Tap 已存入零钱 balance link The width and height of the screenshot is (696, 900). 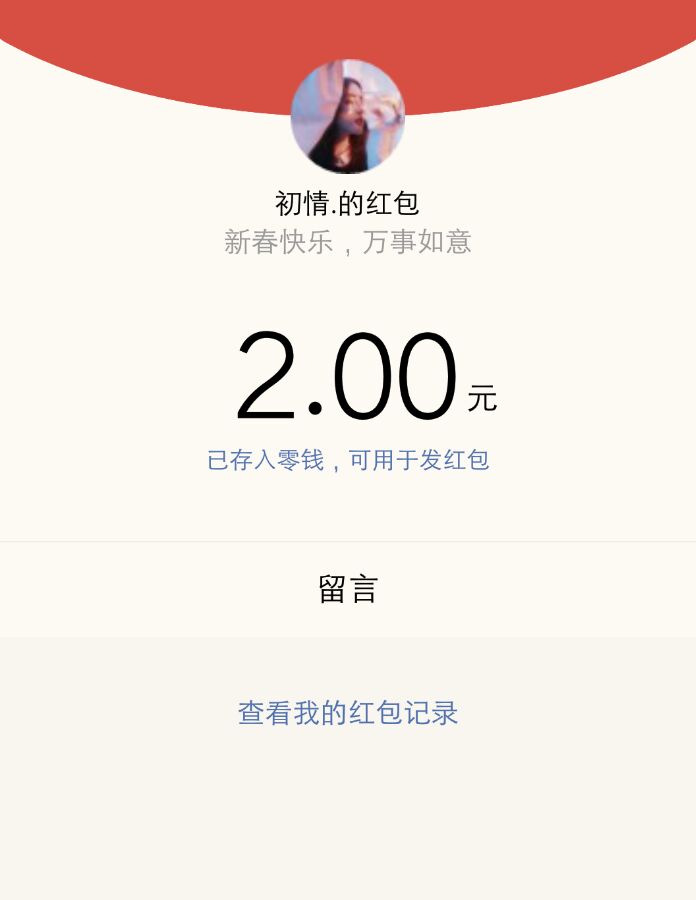point(347,460)
